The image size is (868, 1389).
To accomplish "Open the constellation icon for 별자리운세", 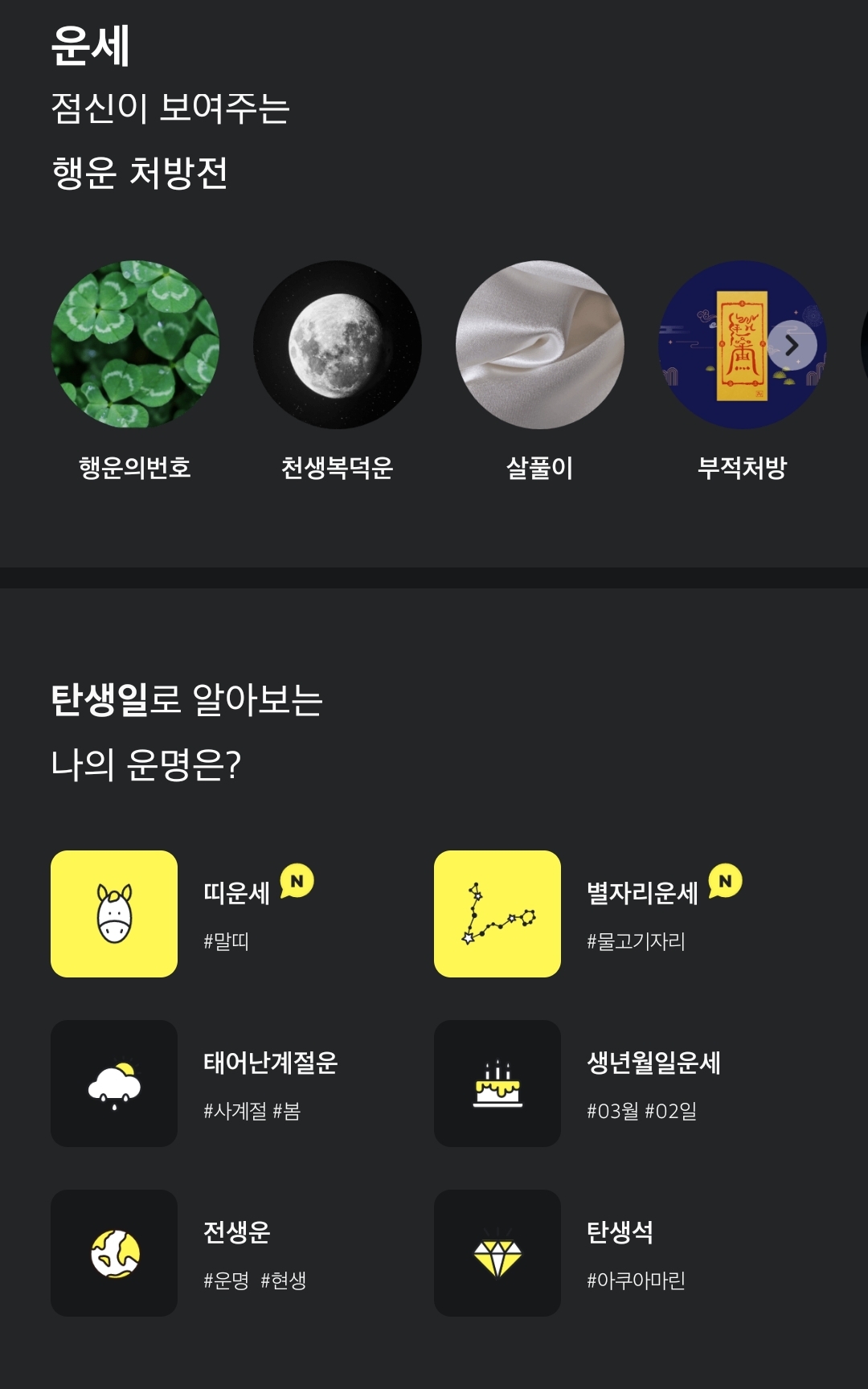I will (x=497, y=912).
